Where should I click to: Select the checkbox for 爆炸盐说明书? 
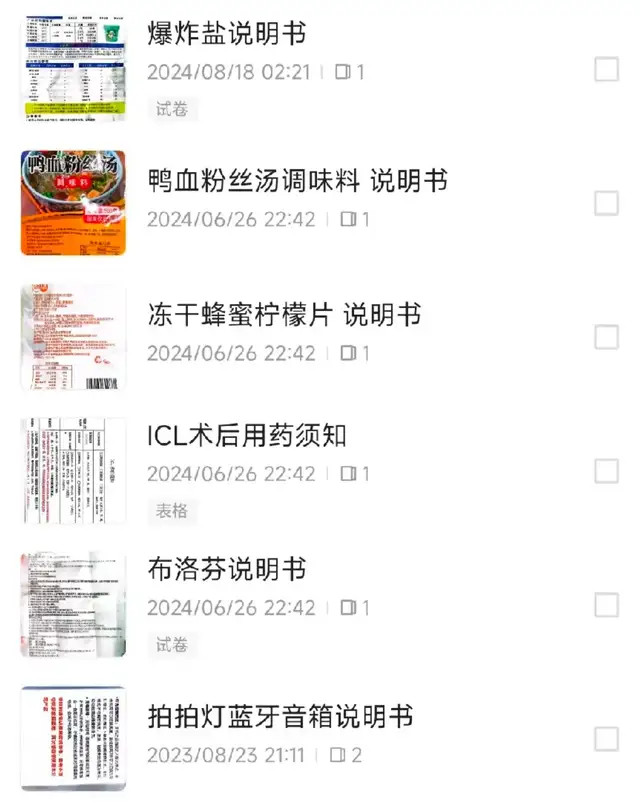[606, 69]
